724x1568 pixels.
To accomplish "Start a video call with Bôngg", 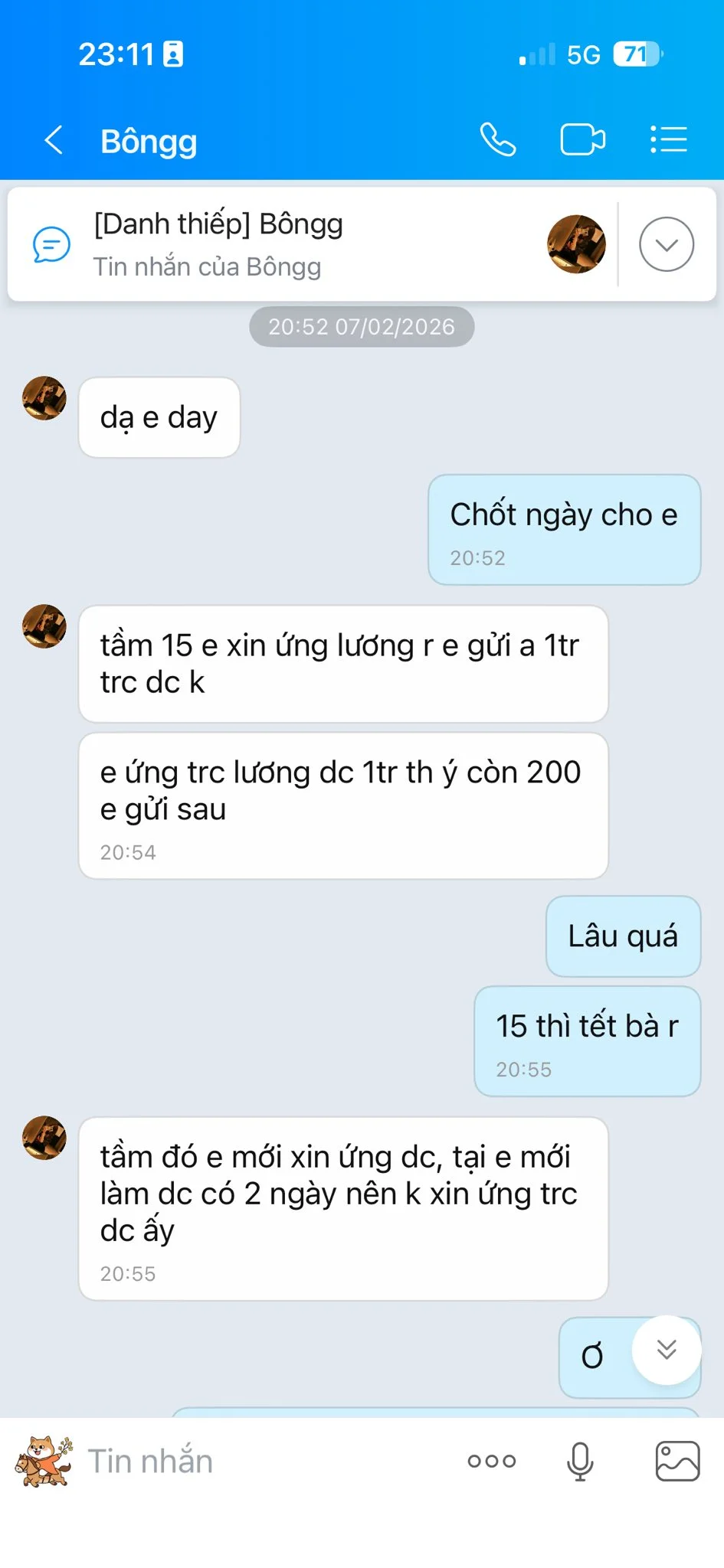I will [x=583, y=140].
